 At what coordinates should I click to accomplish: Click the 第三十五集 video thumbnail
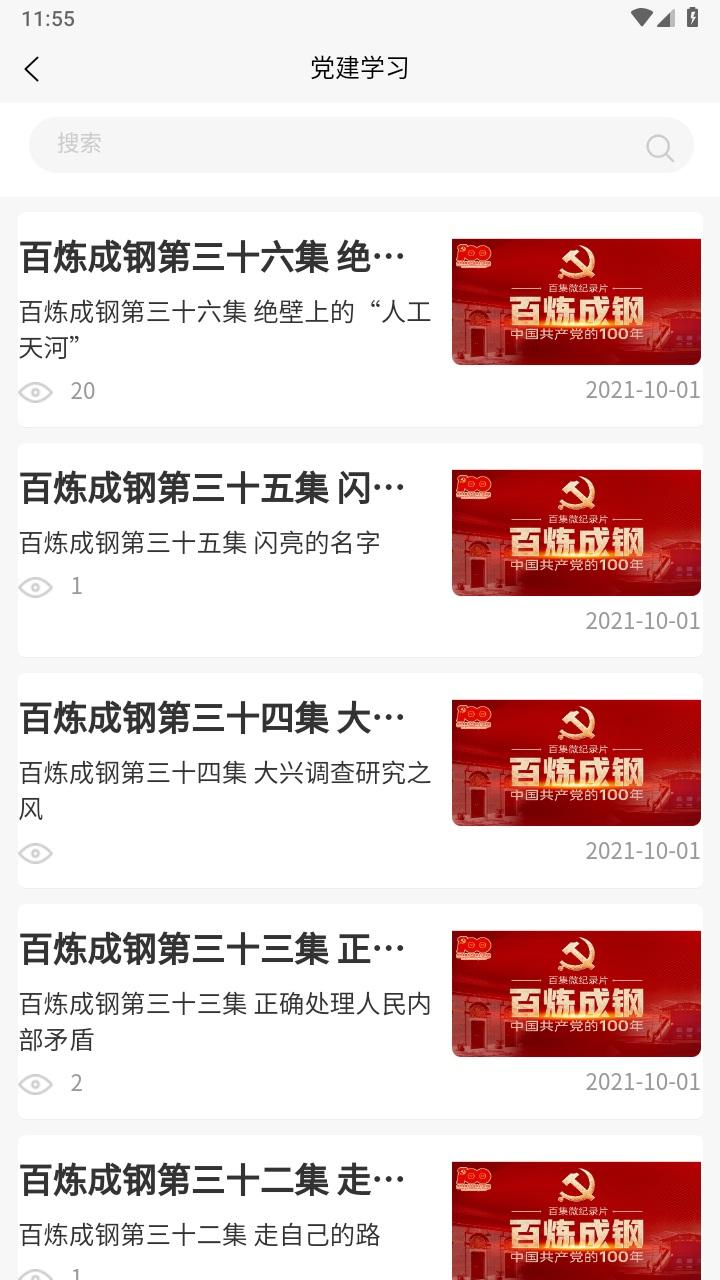tap(576, 531)
